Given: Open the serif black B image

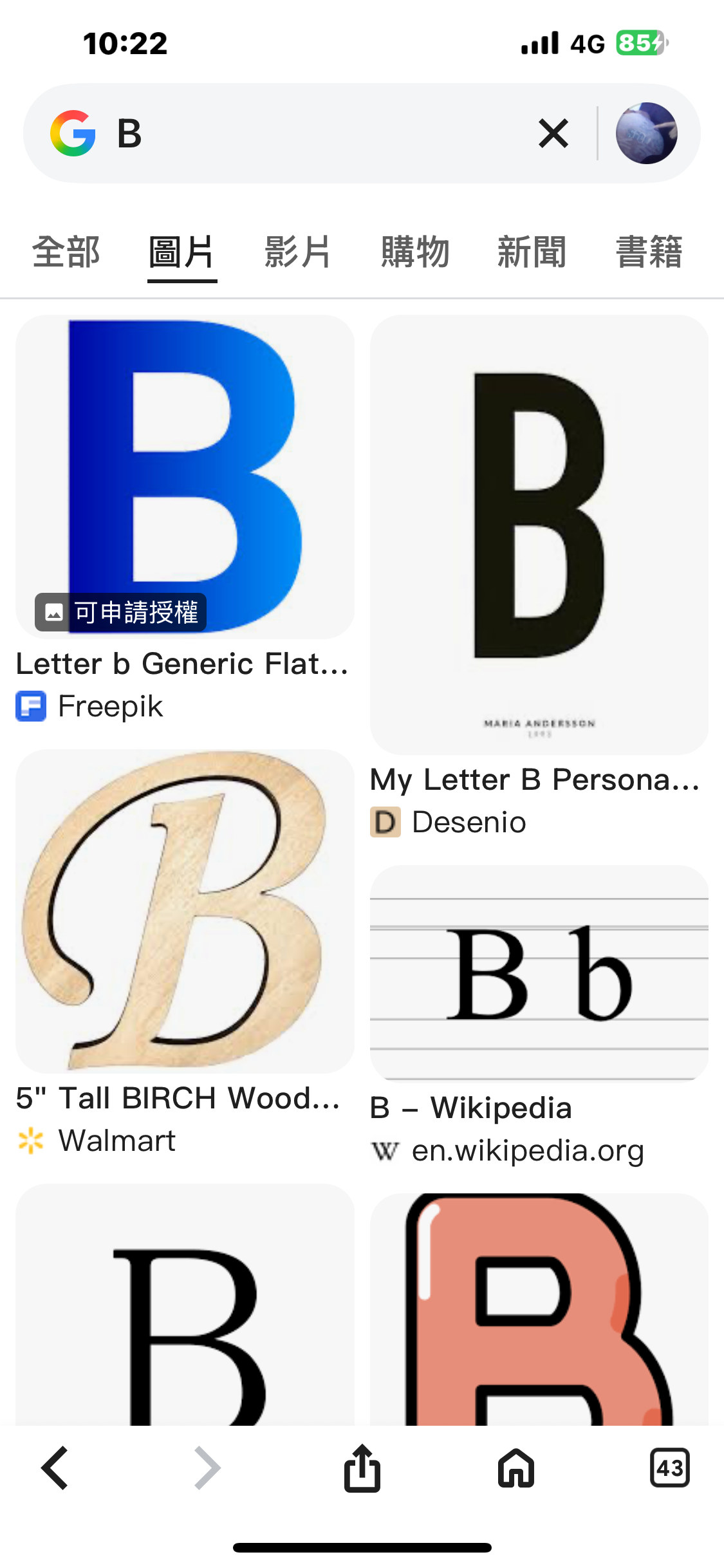Looking at the screenshot, I should [185, 1307].
